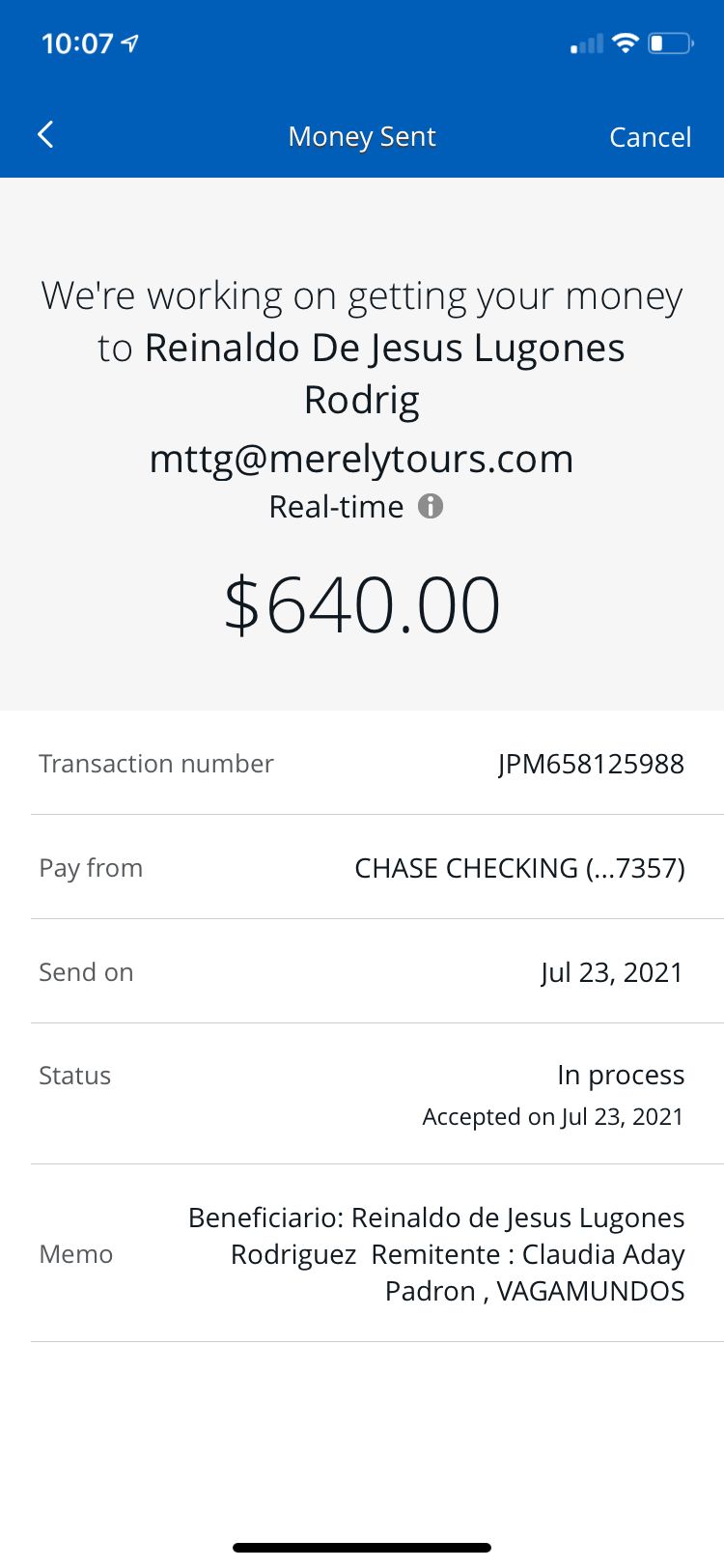Open the Real-time info icon
Viewport: 724px width, 1568px height.
pyautogui.click(x=431, y=506)
